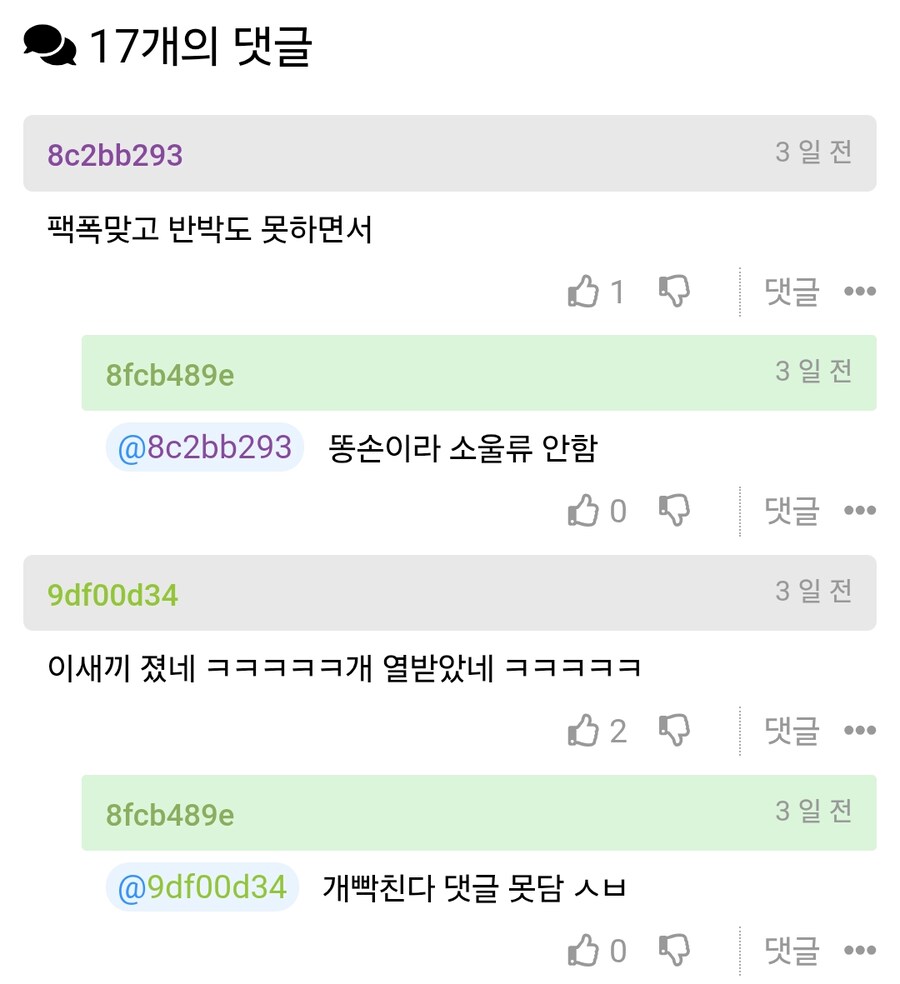Like the reply '똥손이라 소울류 안함'
This screenshot has width=900, height=984.
584,511
